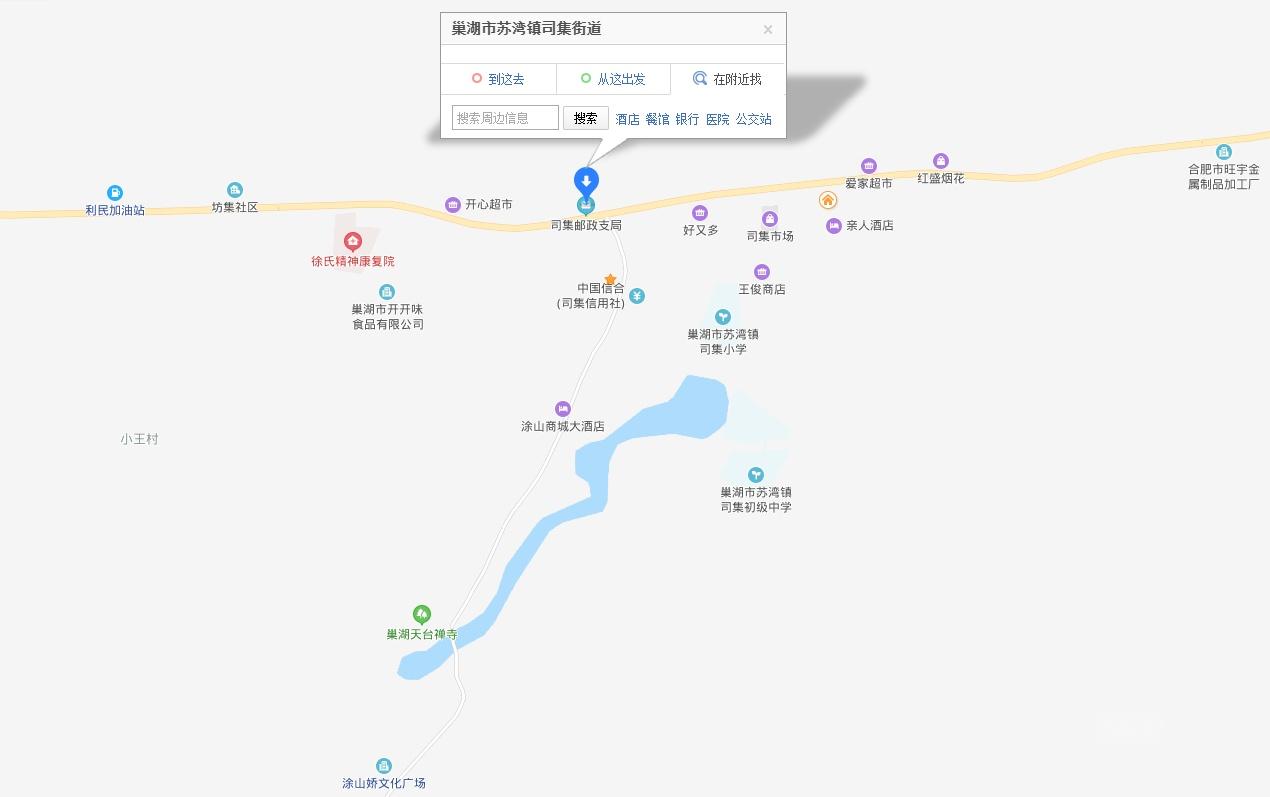1270x797 pixels.
Task: Focus the 搜索周边信息 input field
Action: (x=505, y=118)
